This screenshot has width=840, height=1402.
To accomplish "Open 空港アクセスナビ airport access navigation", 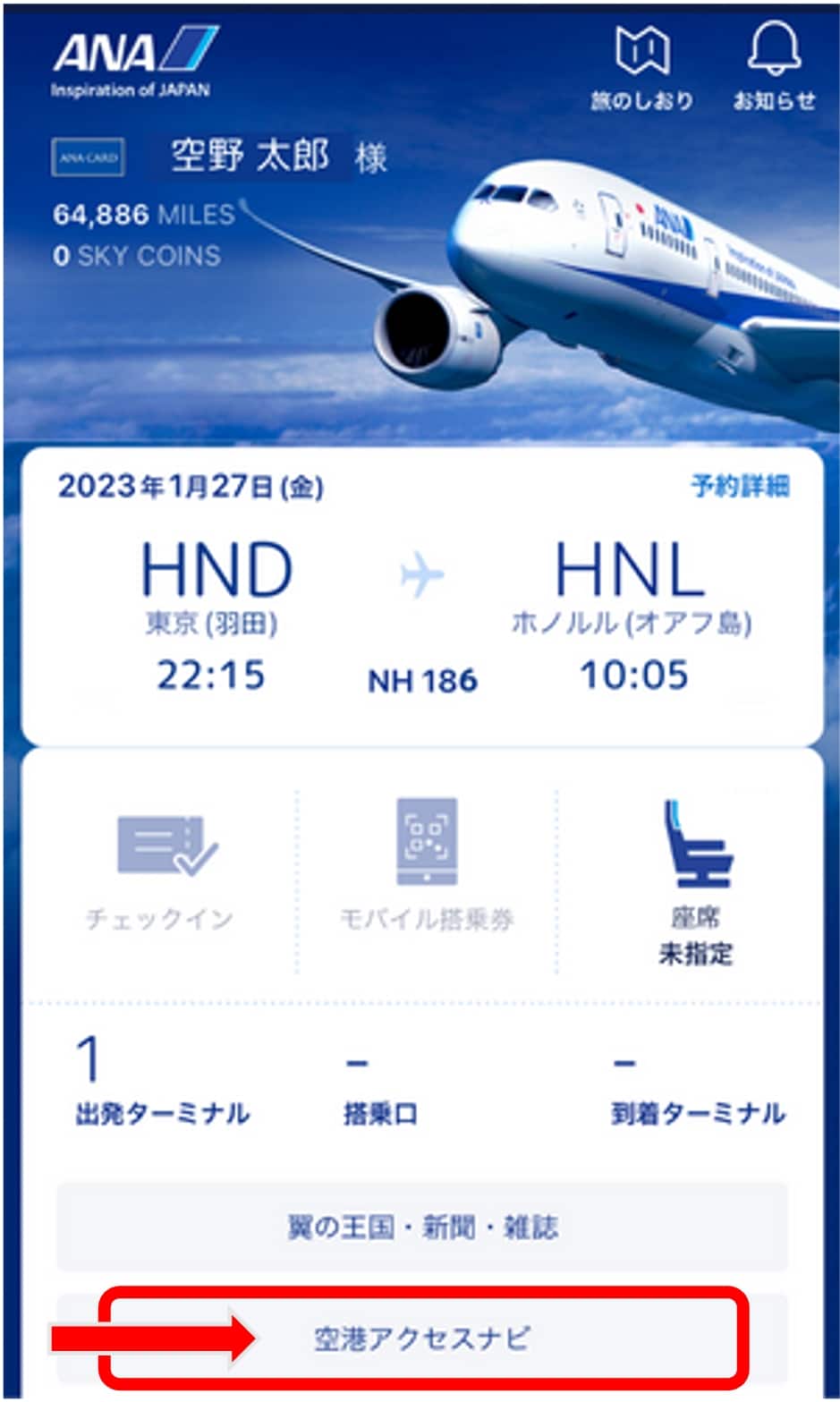I will (421, 1338).
